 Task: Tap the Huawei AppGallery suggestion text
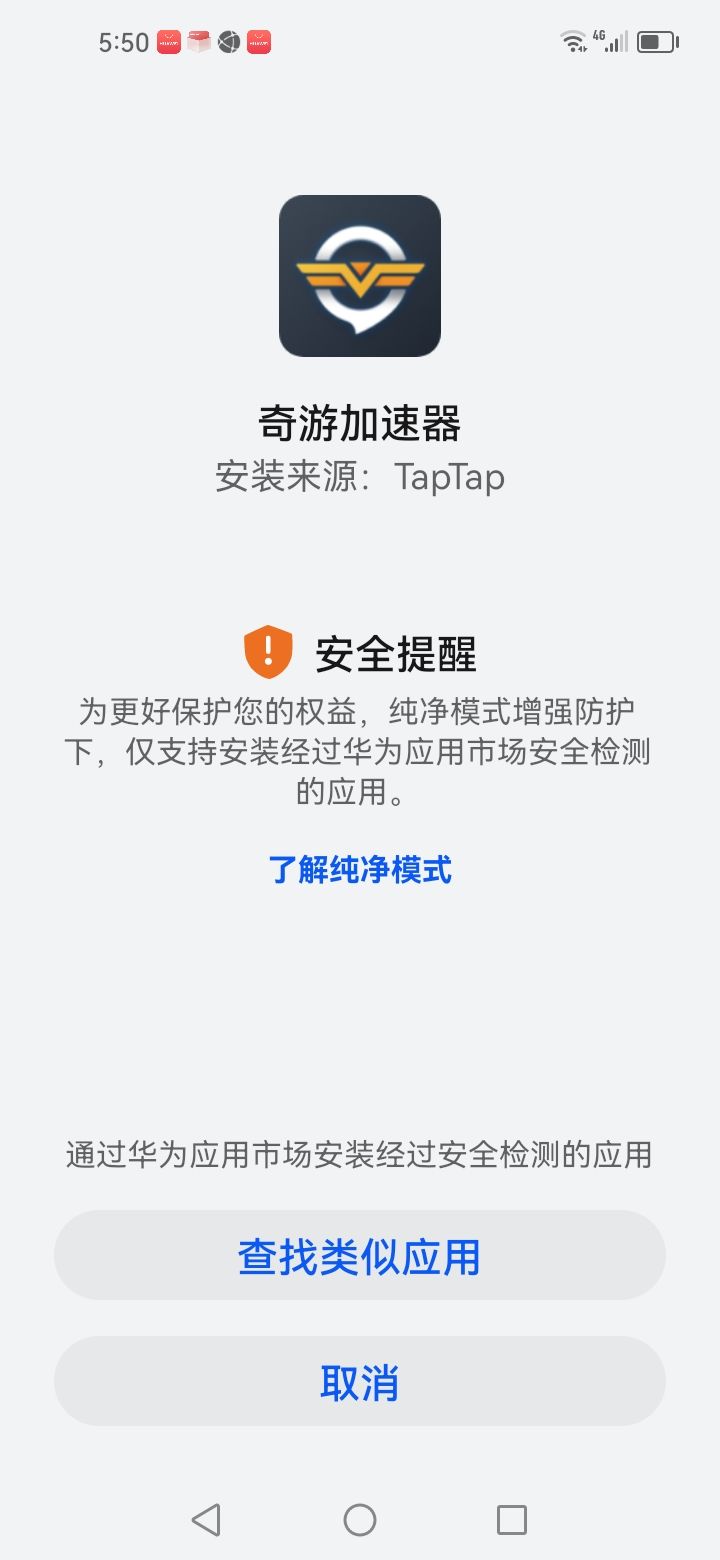point(360,1154)
